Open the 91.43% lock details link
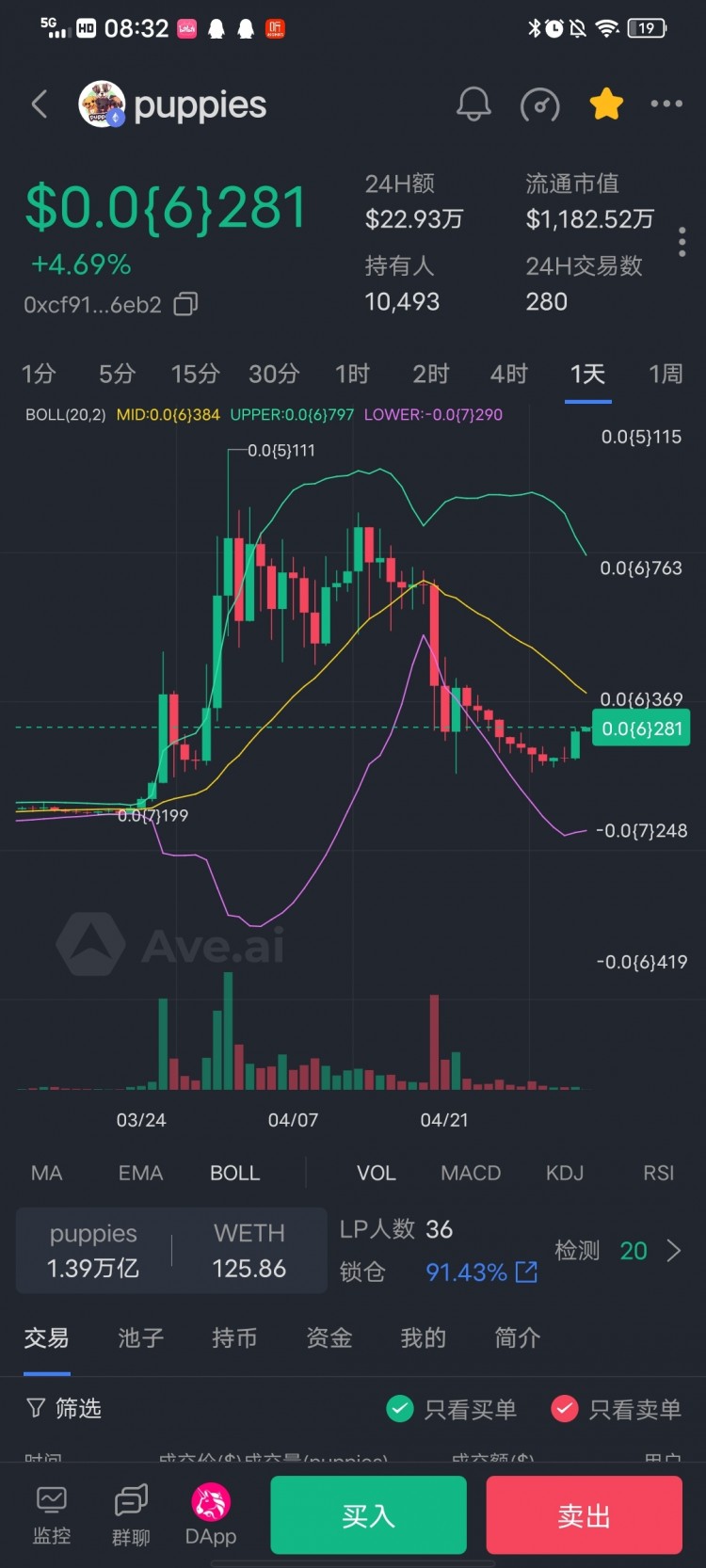The height and width of the screenshot is (1568, 706). click(481, 1272)
